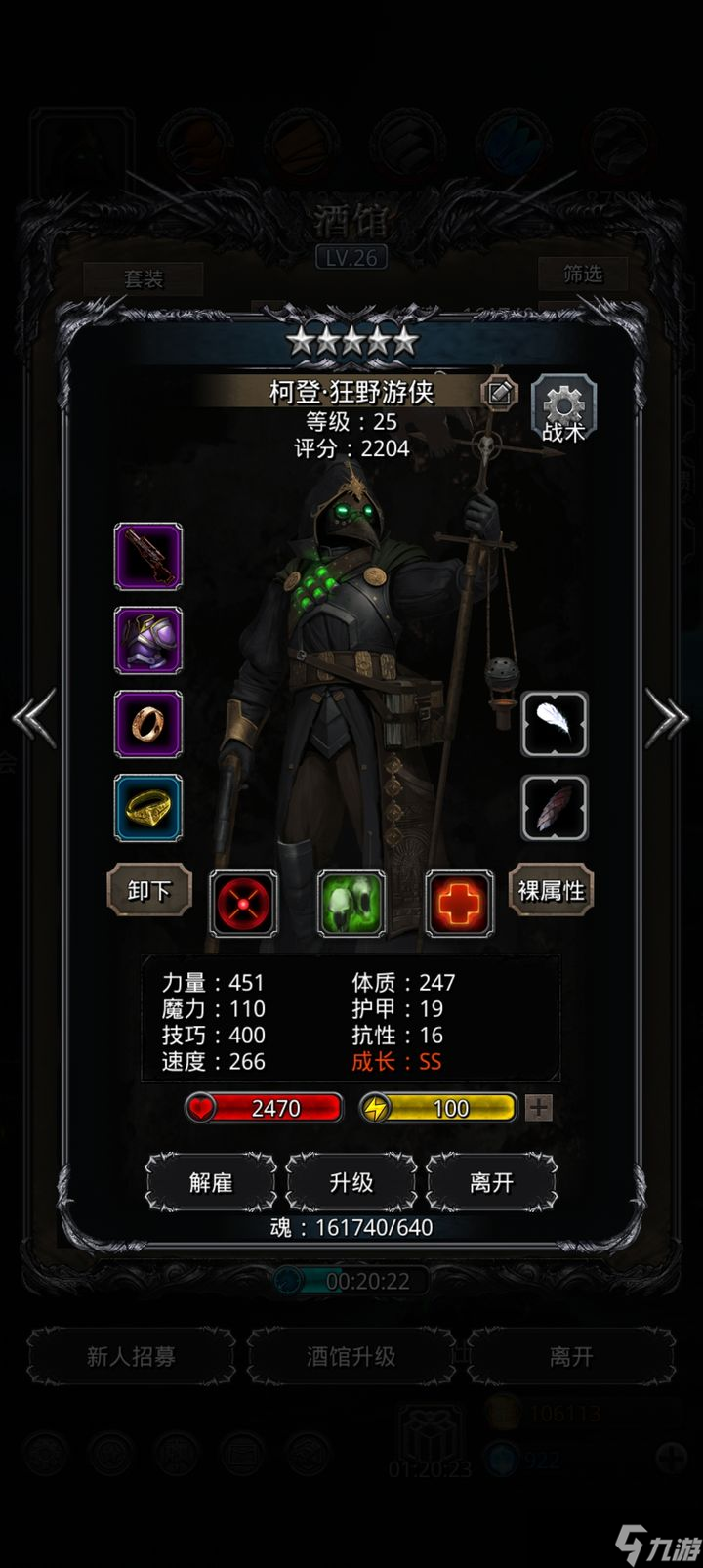The image size is (703, 1568).
Task: Tap 离开 below the hero stats
Action: 492,1182
